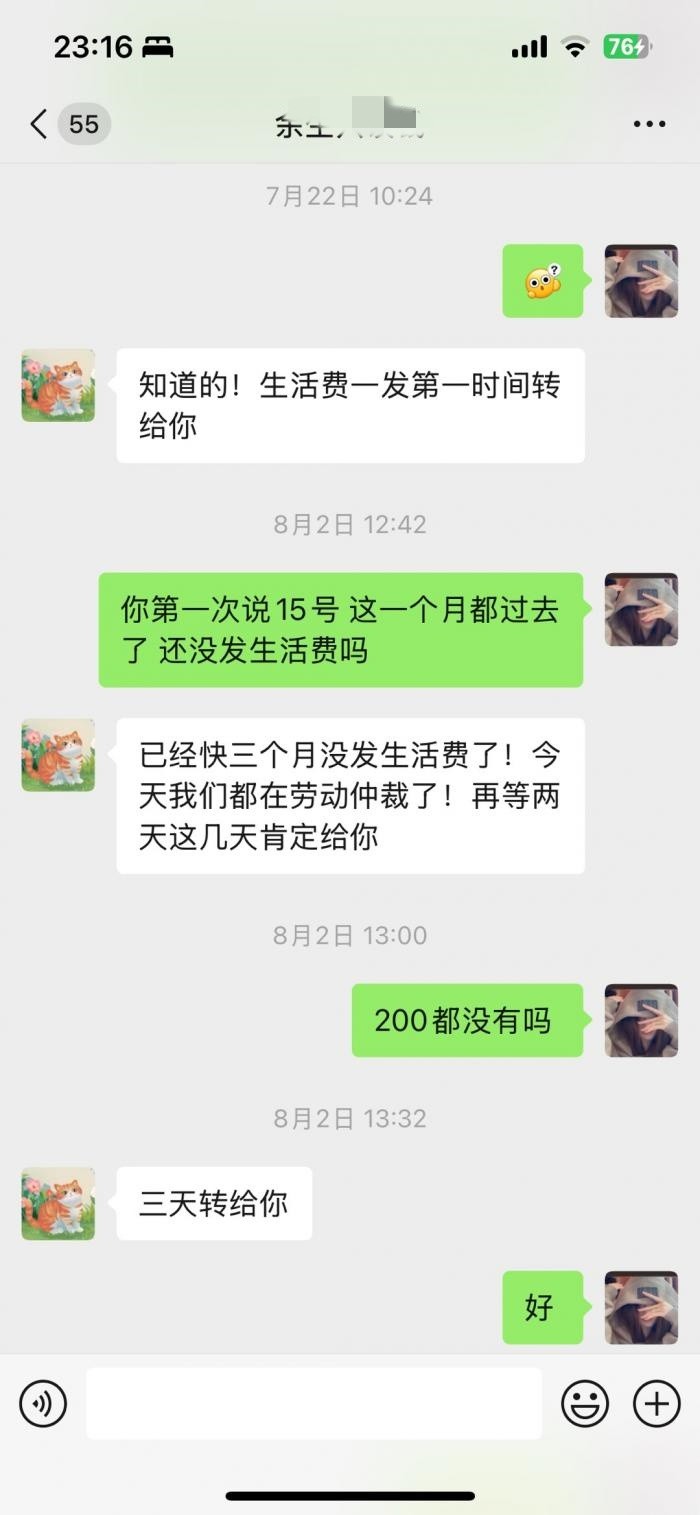Open the chat's three-dot menu

click(x=649, y=124)
